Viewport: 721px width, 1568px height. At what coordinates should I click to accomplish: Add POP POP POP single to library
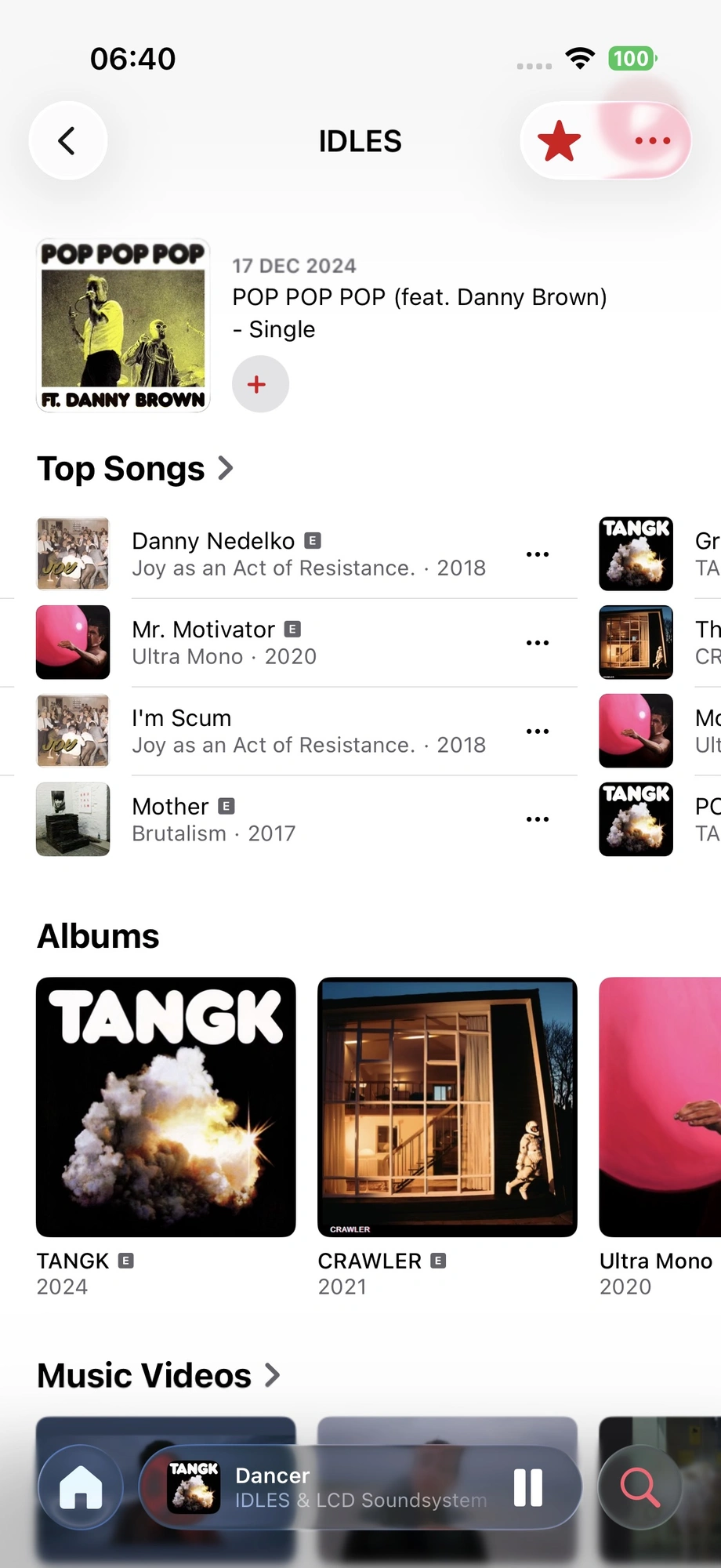click(260, 384)
